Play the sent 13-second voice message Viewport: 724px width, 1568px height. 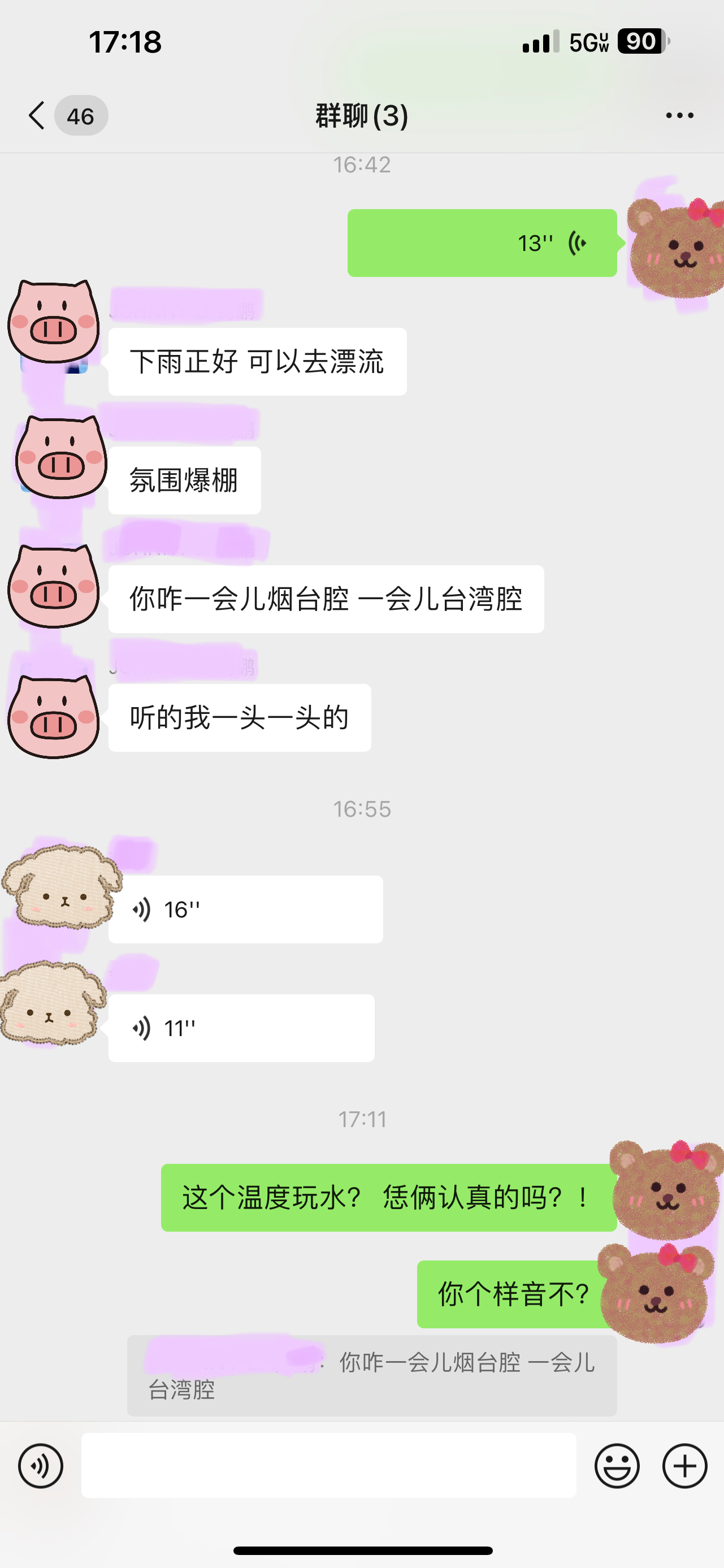(x=482, y=243)
